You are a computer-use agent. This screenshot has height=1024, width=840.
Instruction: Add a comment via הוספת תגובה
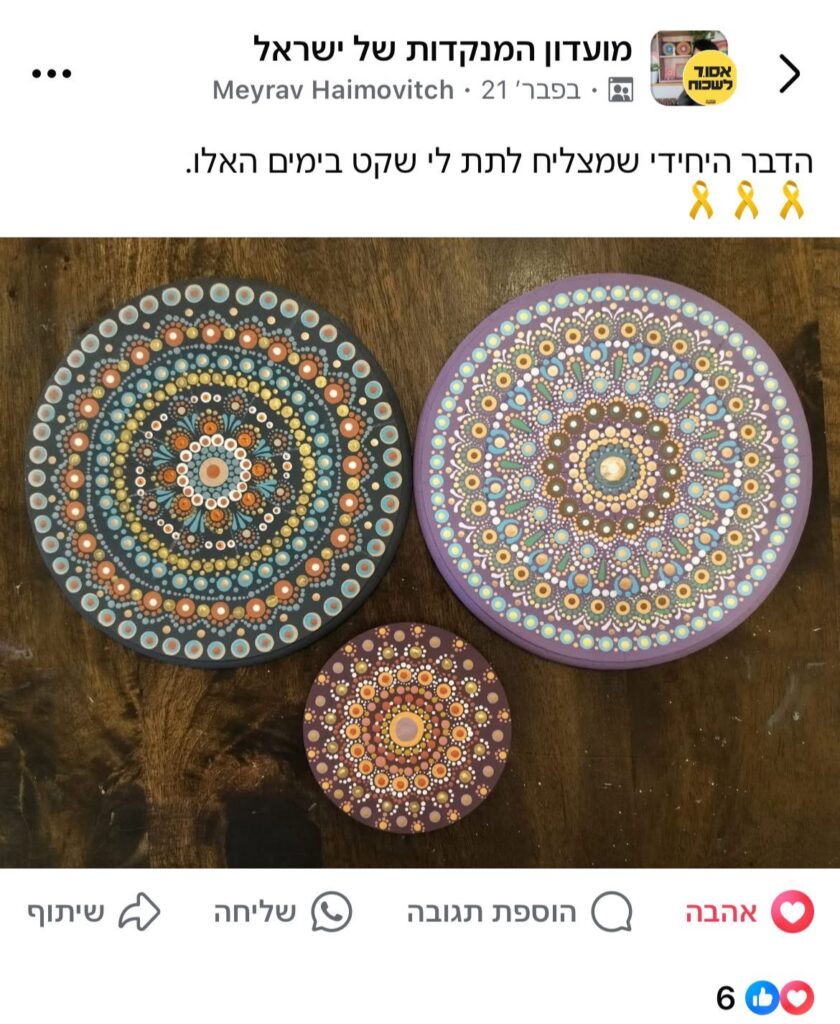[x=520, y=912]
